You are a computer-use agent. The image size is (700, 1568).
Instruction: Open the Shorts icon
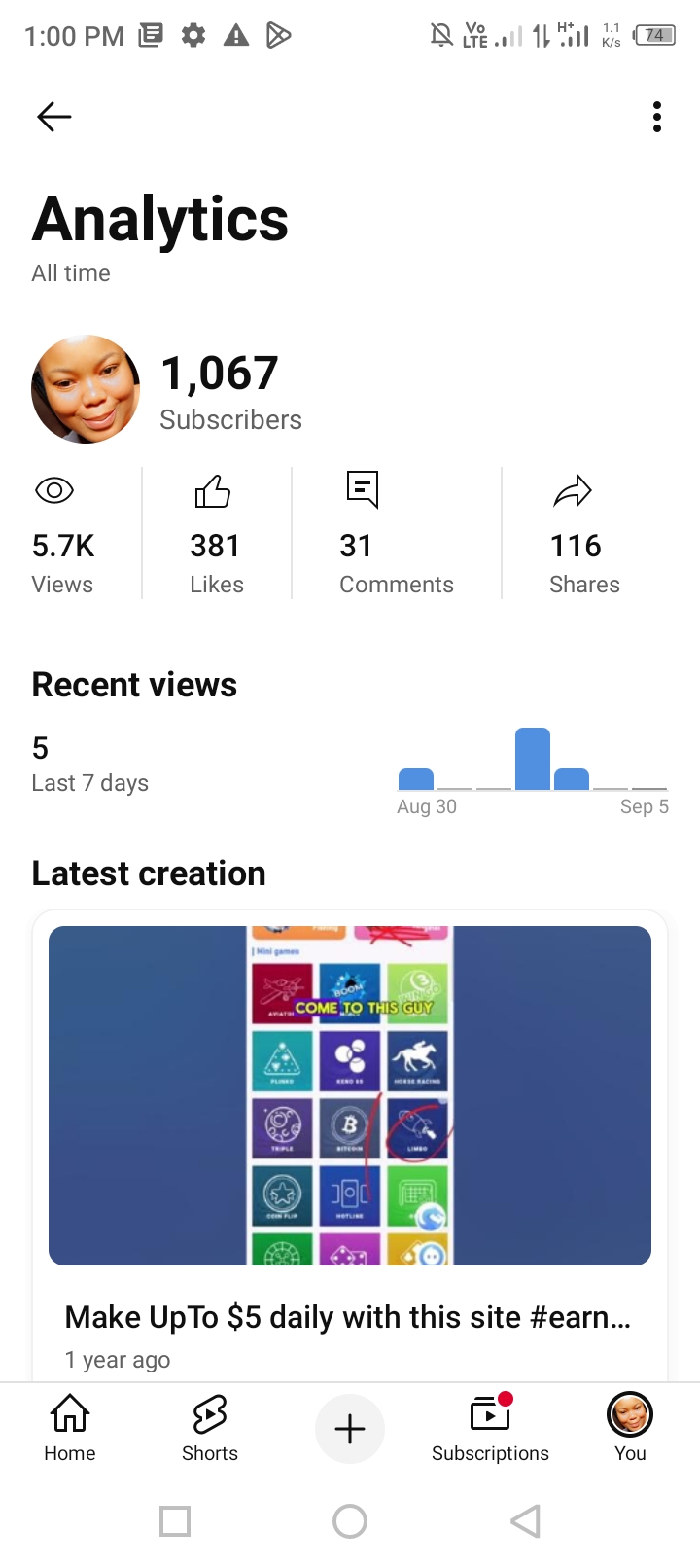(209, 1413)
